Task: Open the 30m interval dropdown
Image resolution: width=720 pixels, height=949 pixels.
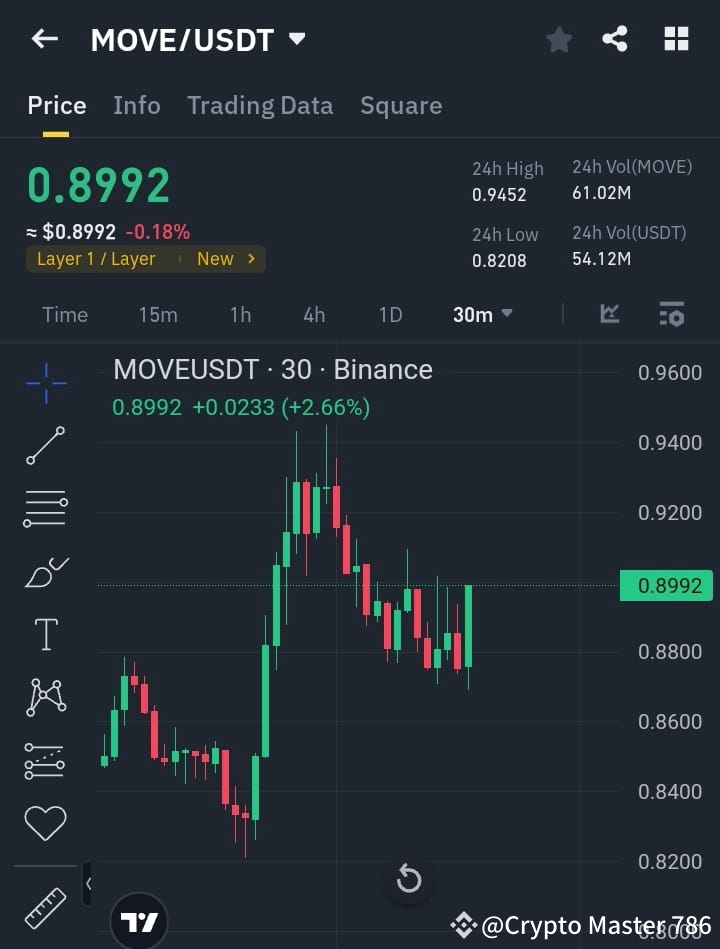Action: [x=481, y=314]
